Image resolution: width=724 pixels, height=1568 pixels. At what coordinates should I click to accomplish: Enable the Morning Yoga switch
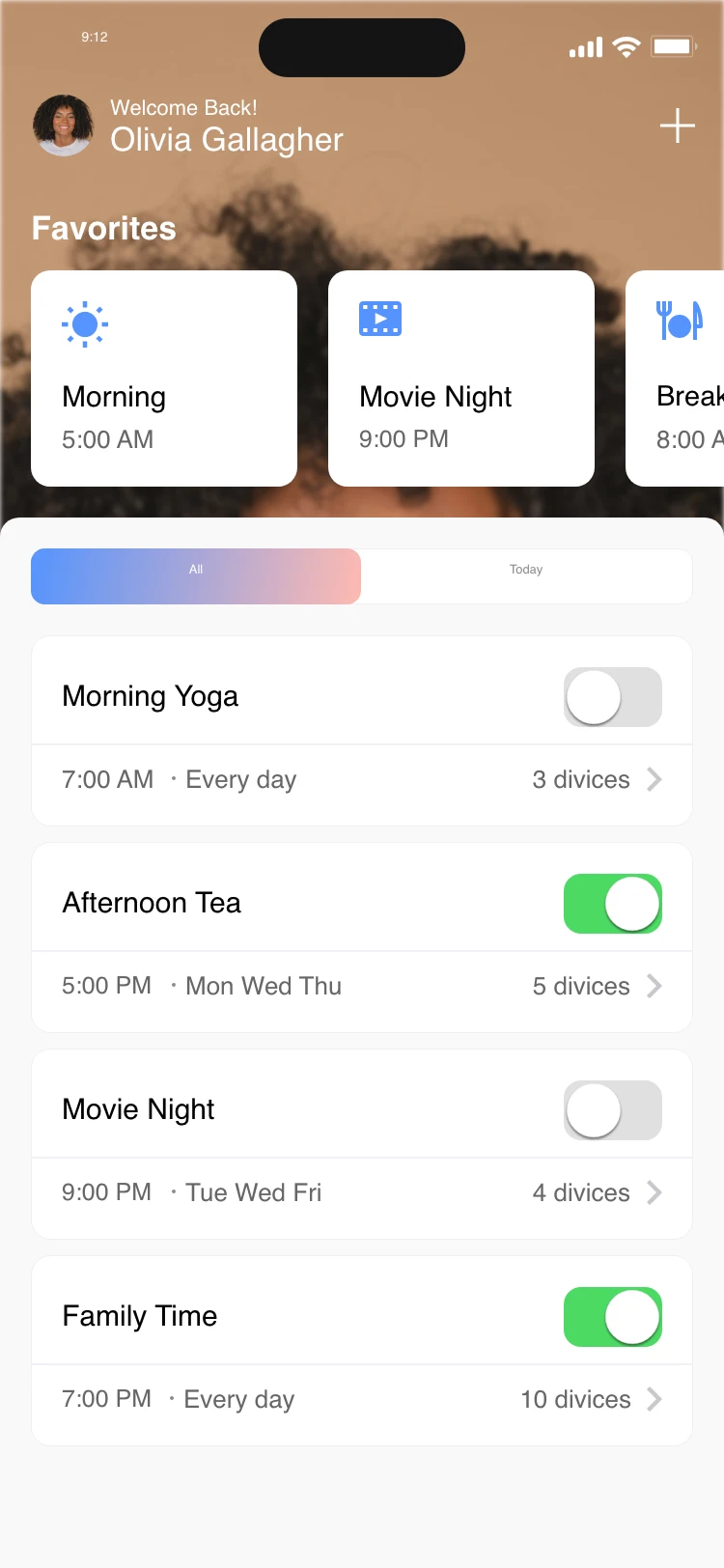[x=613, y=697]
